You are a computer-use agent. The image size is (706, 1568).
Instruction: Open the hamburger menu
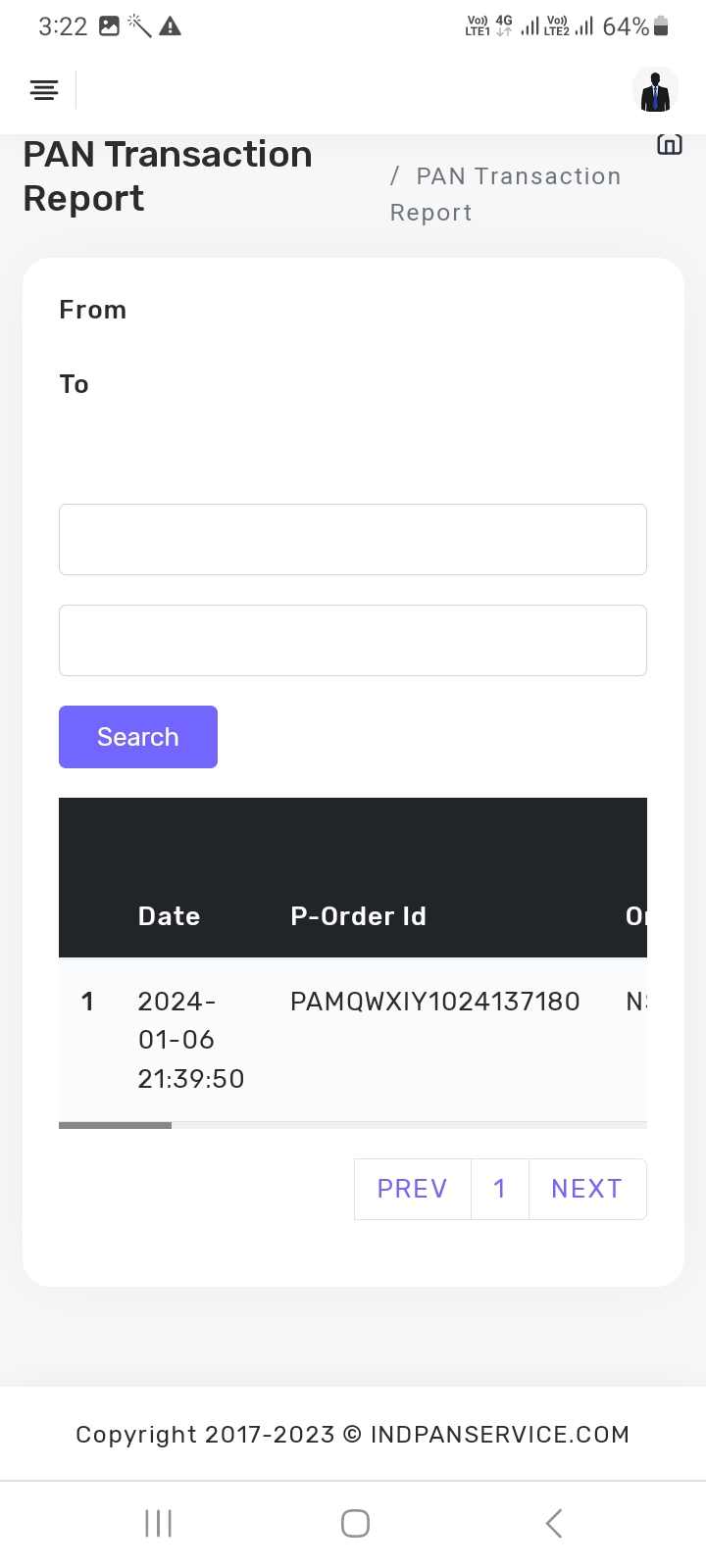click(44, 90)
